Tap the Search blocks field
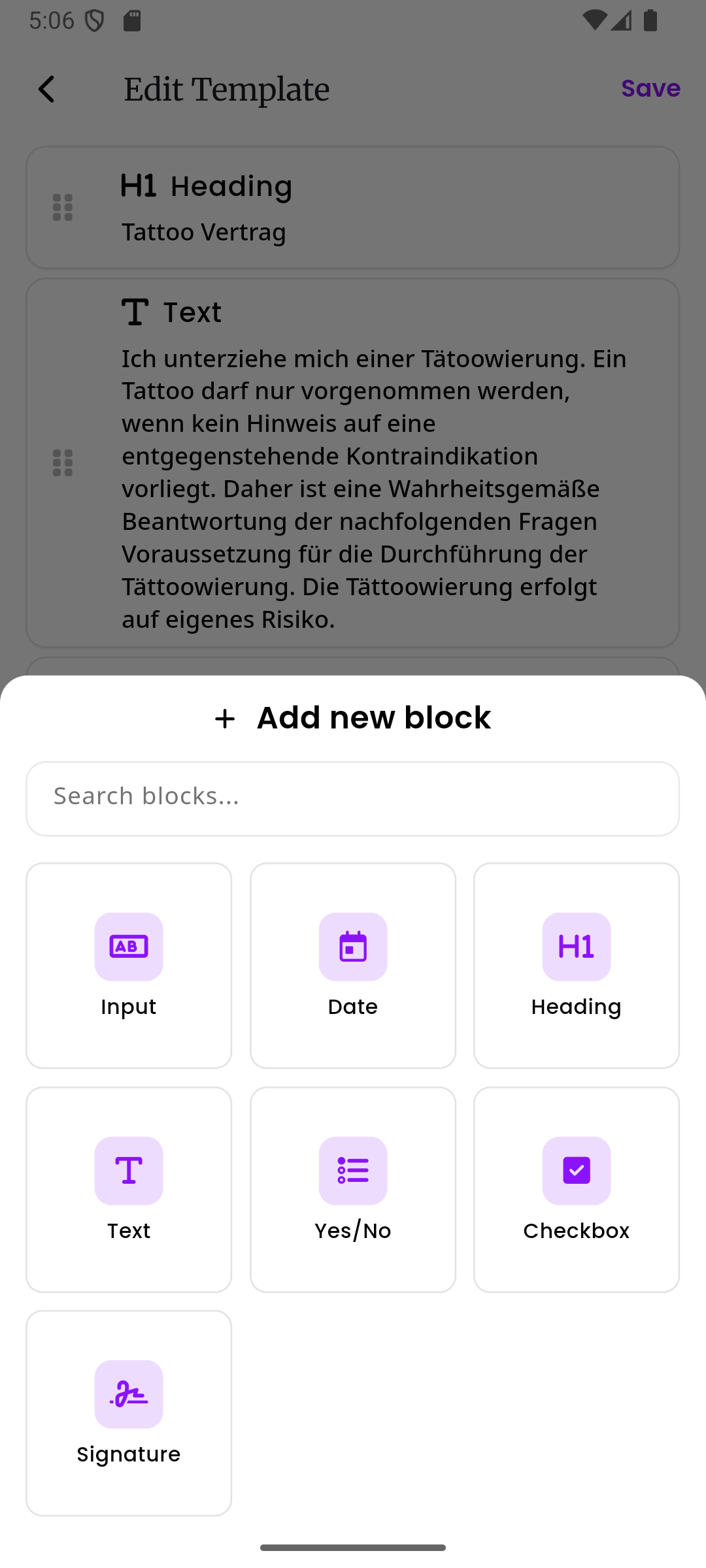 pyautogui.click(x=352, y=798)
